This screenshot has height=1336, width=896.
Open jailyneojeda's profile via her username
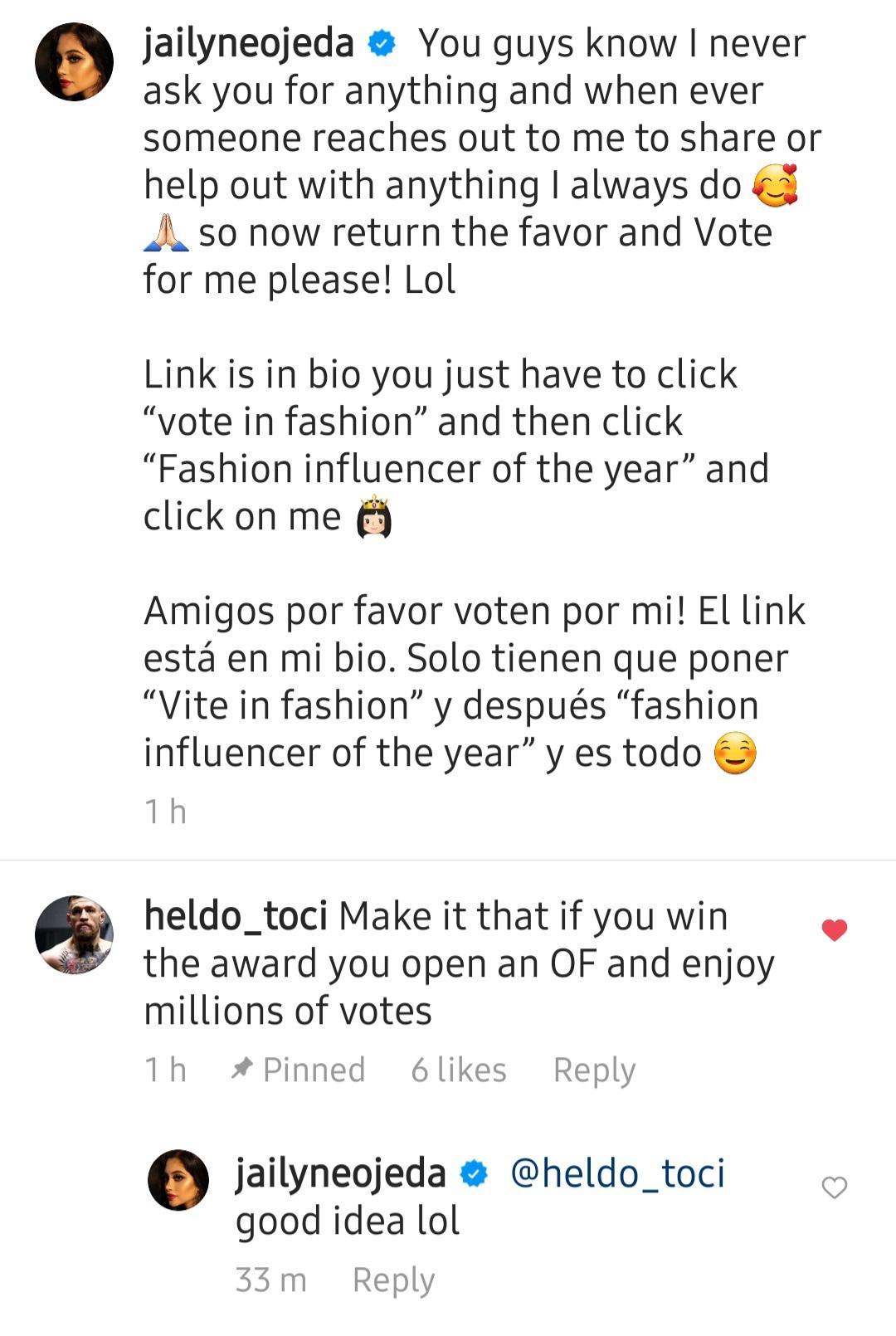(249, 43)
